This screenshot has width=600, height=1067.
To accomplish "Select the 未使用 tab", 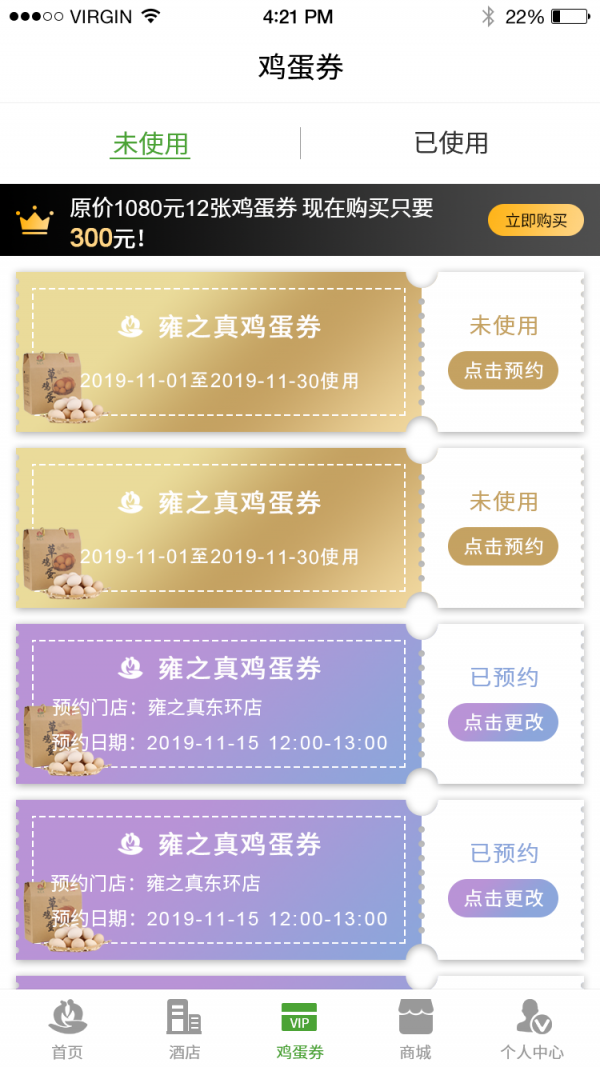I will point(150,143).
